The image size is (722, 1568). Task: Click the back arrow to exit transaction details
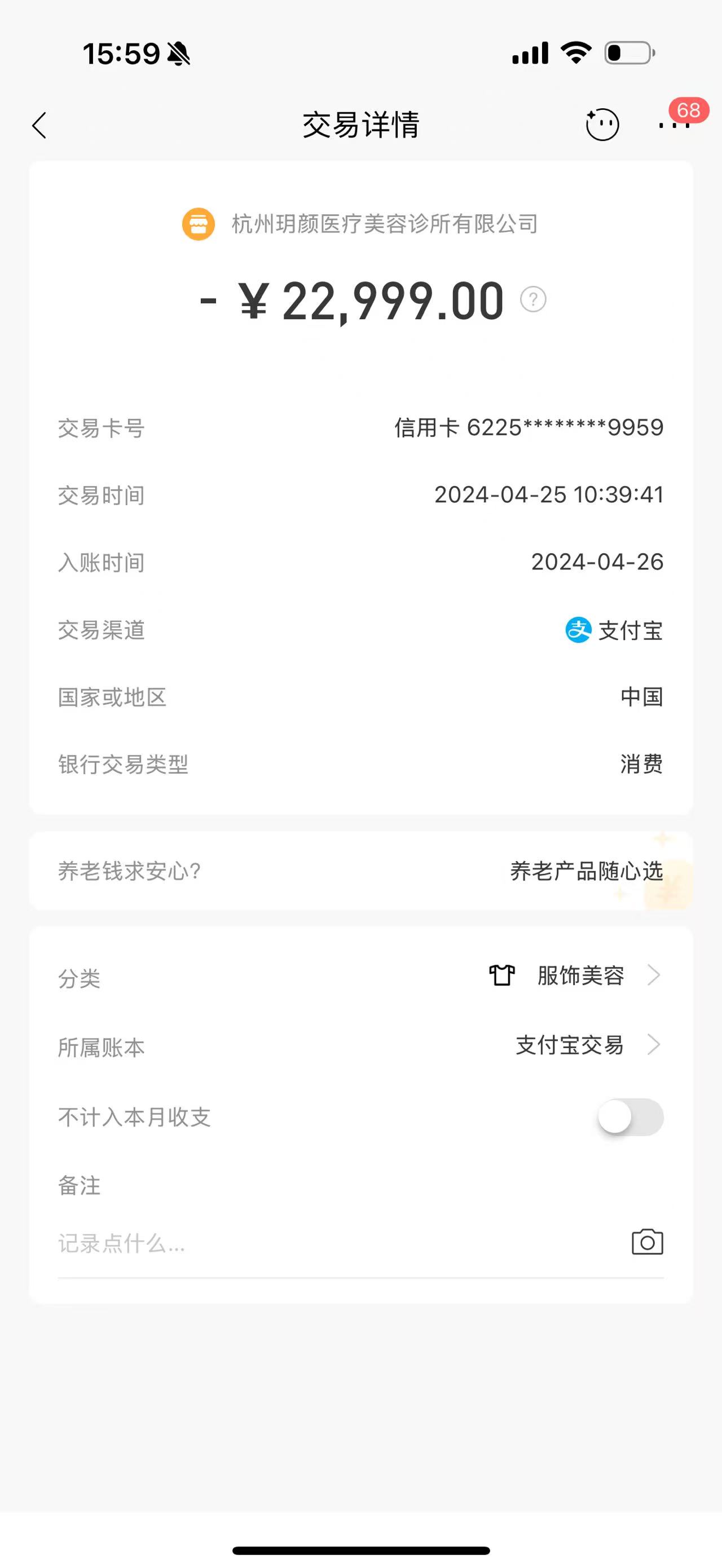pyautogui.click(x=39, y=125)
